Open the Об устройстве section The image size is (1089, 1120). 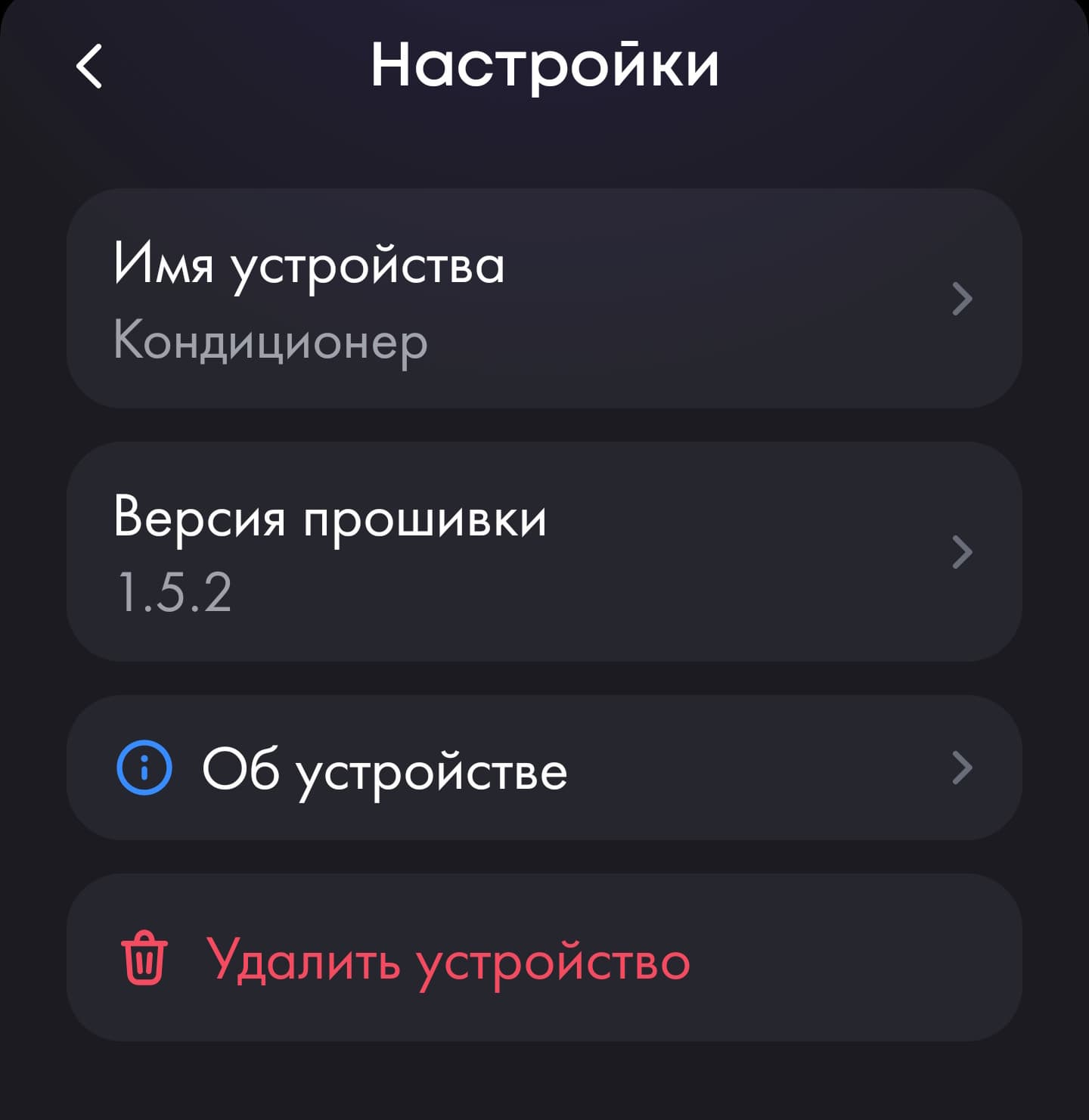(544, 768)
